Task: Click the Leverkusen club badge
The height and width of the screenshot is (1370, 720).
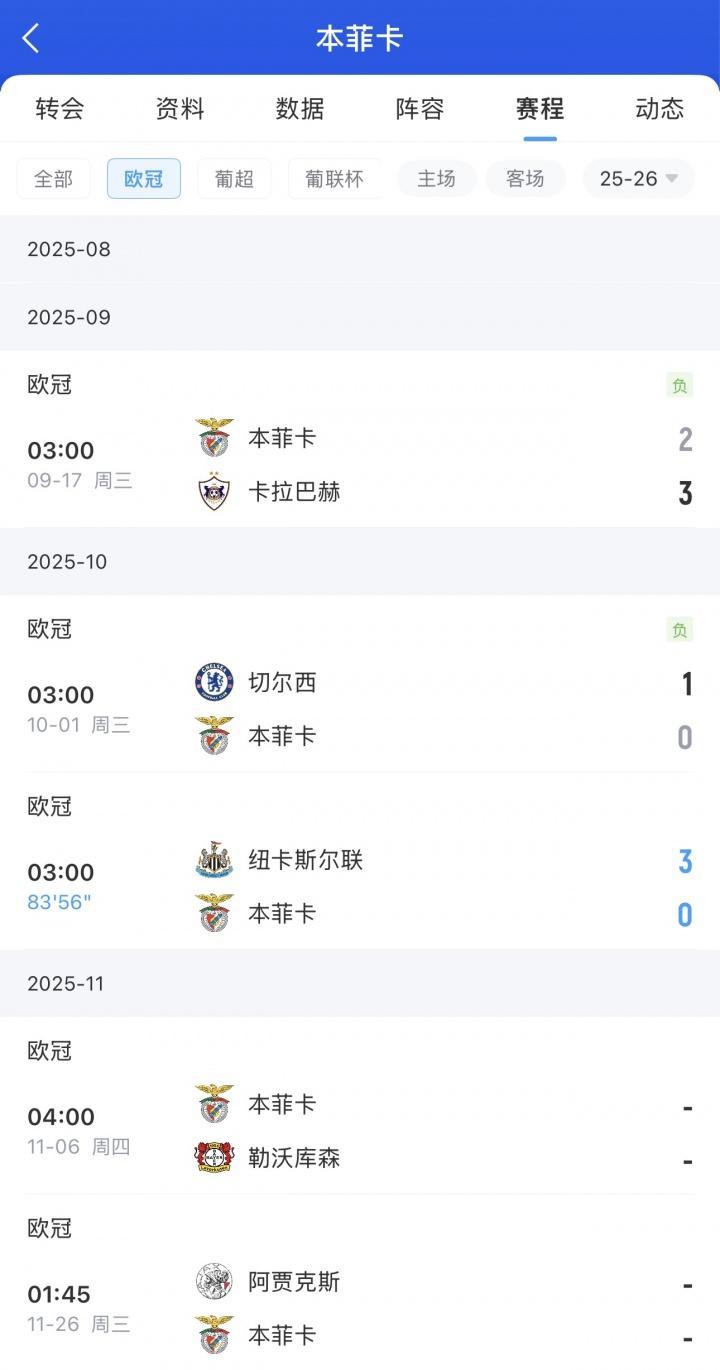Action: pyautogui.click(x=211, y=1157)
